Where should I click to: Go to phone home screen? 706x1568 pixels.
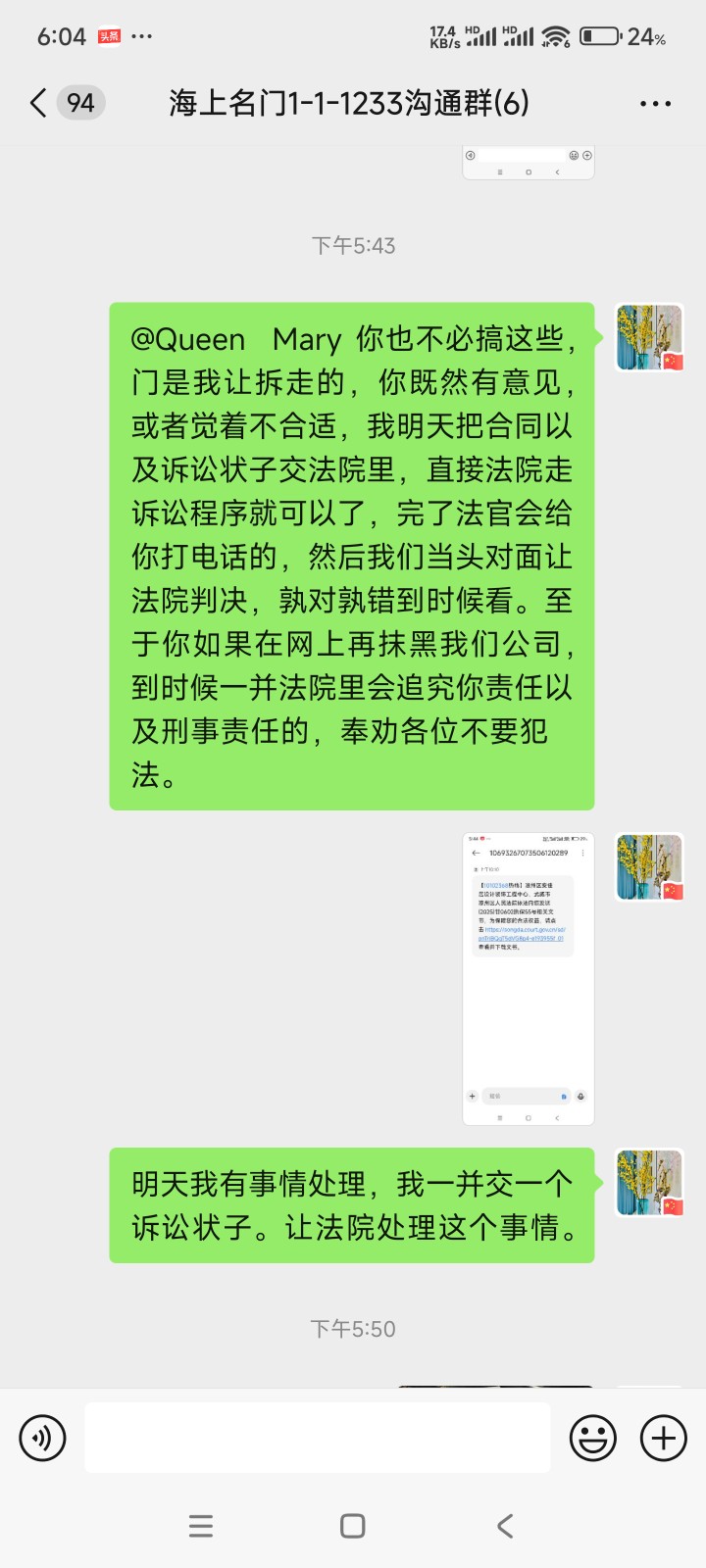(353, 1526)
